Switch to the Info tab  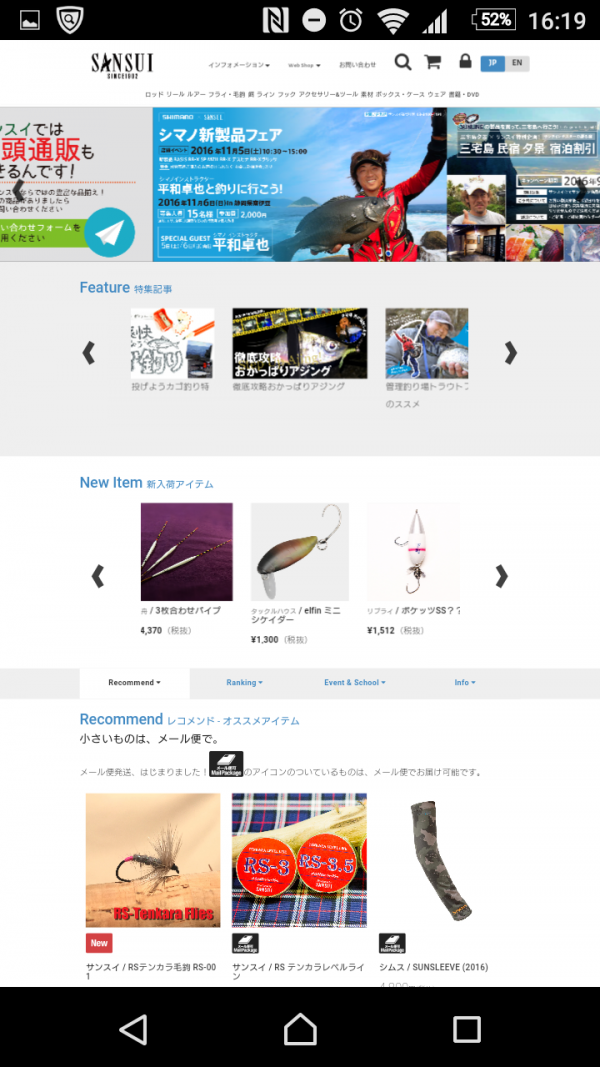coord(465,683)
